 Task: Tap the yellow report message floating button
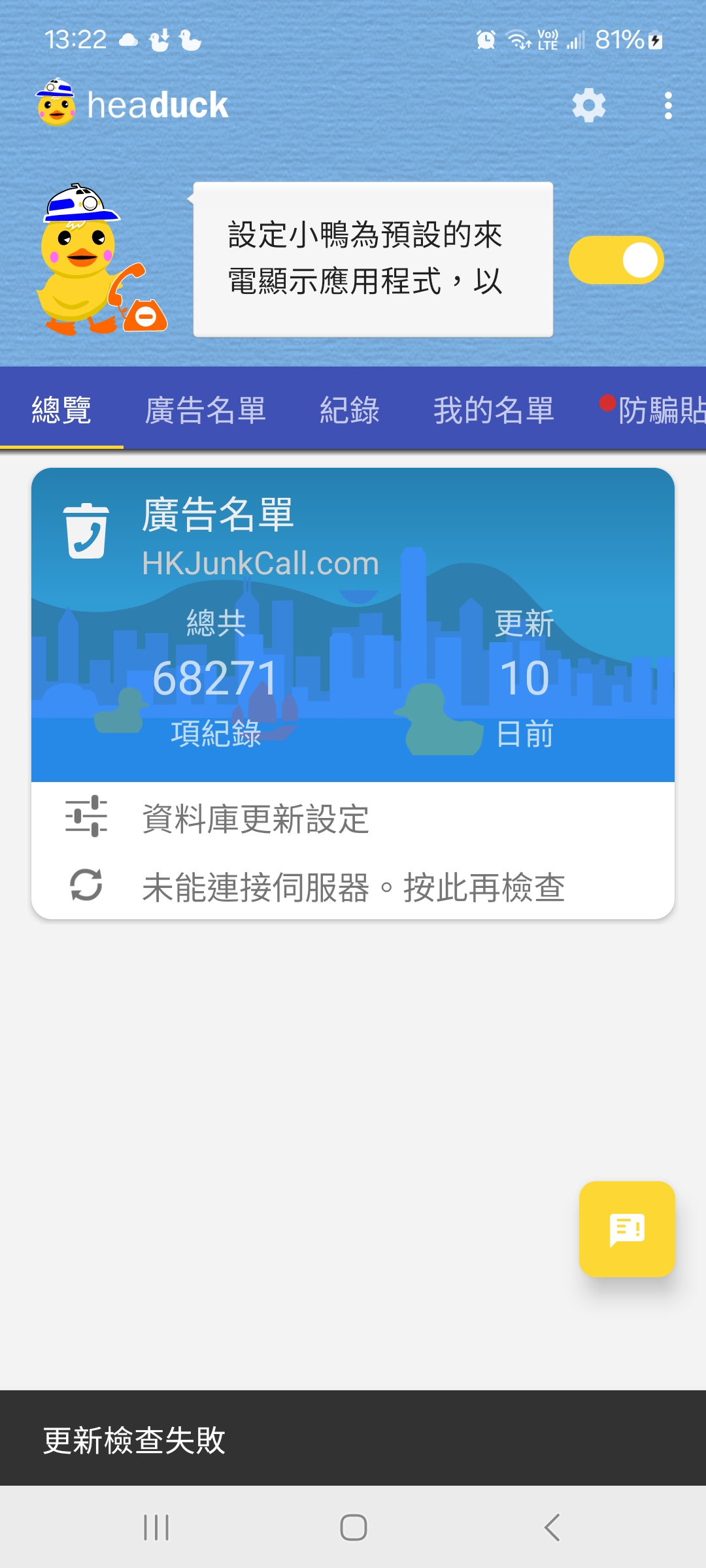click(x=627, y=1229)
